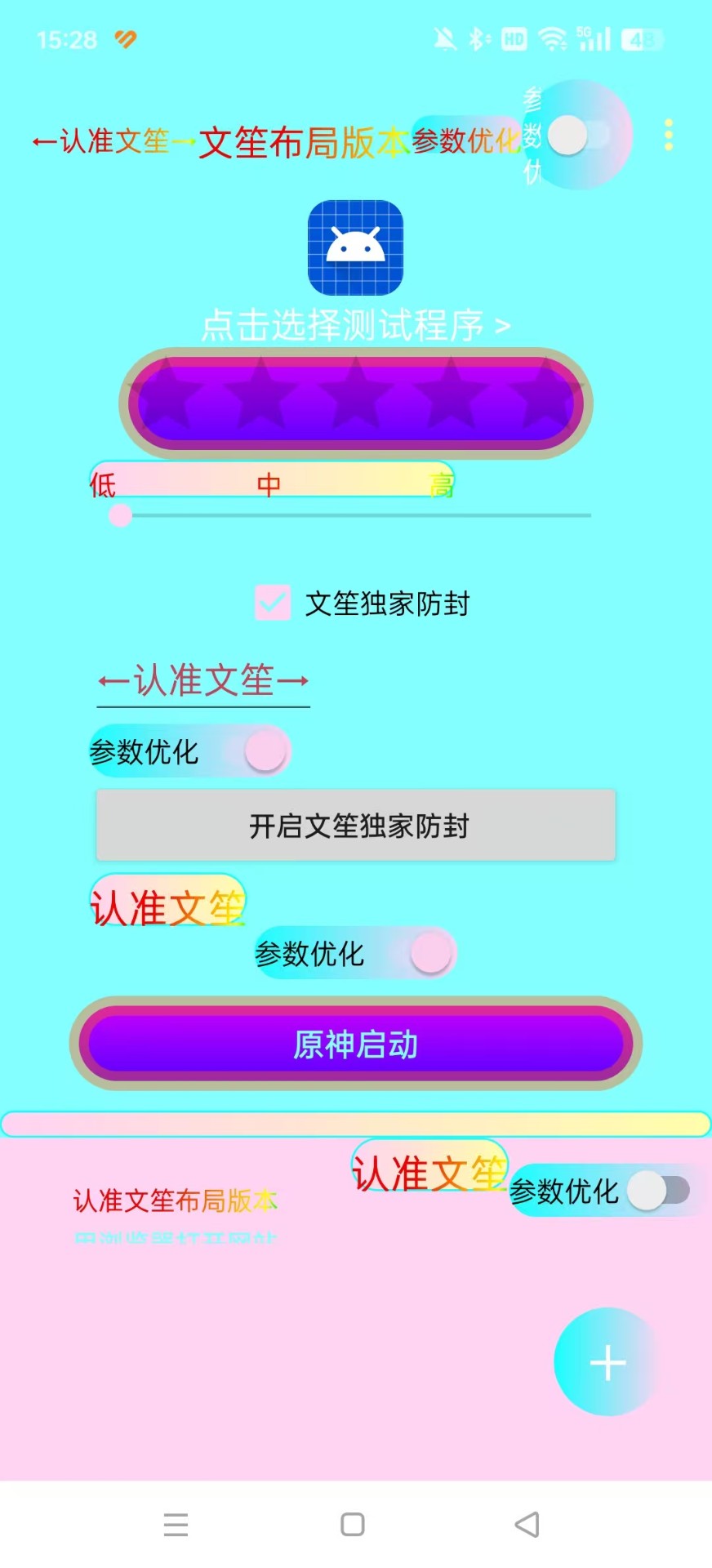Enable 参数优化 switch just above 原神启动 button
The height and width of the screenshot is (1568, 712).
point(430,952)
